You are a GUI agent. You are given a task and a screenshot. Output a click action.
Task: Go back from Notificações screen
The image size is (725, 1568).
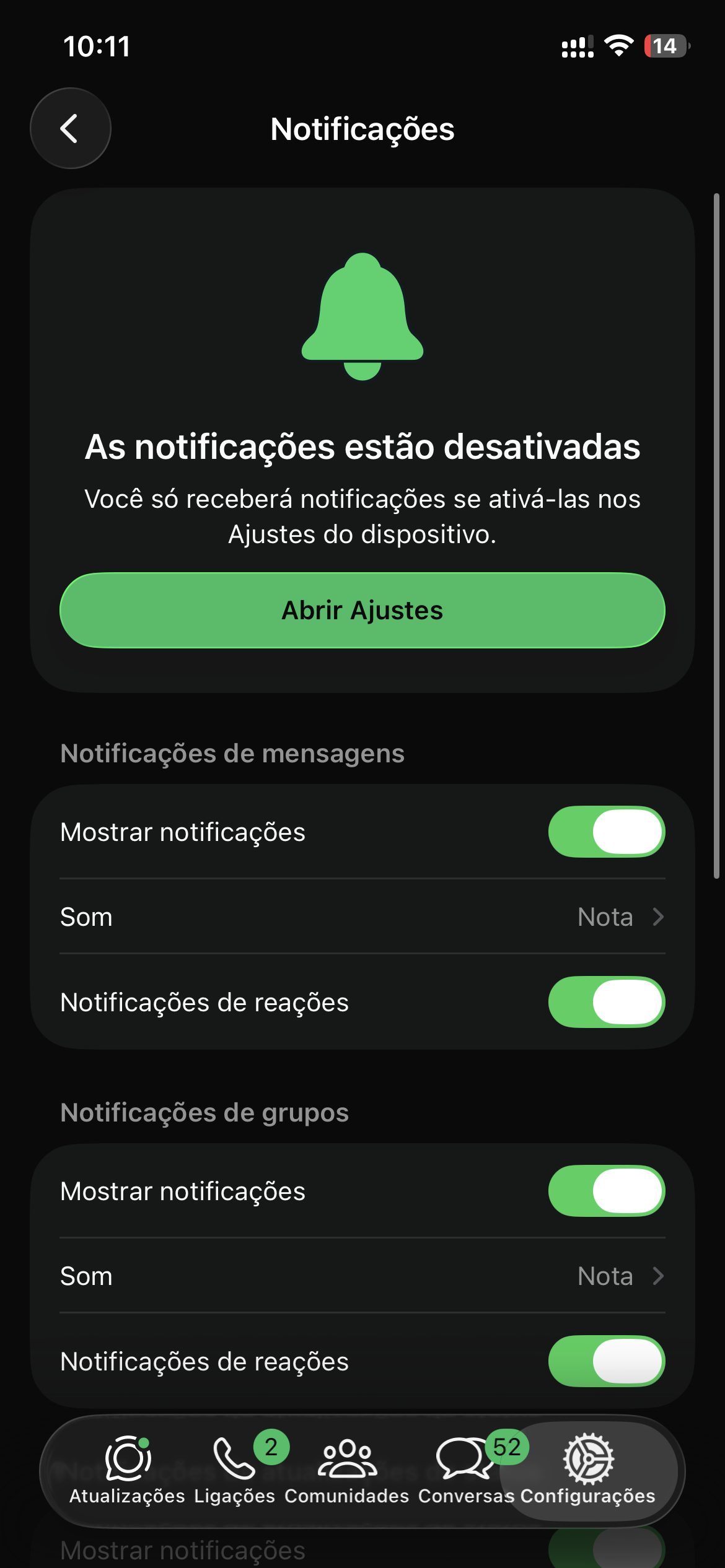70,128
